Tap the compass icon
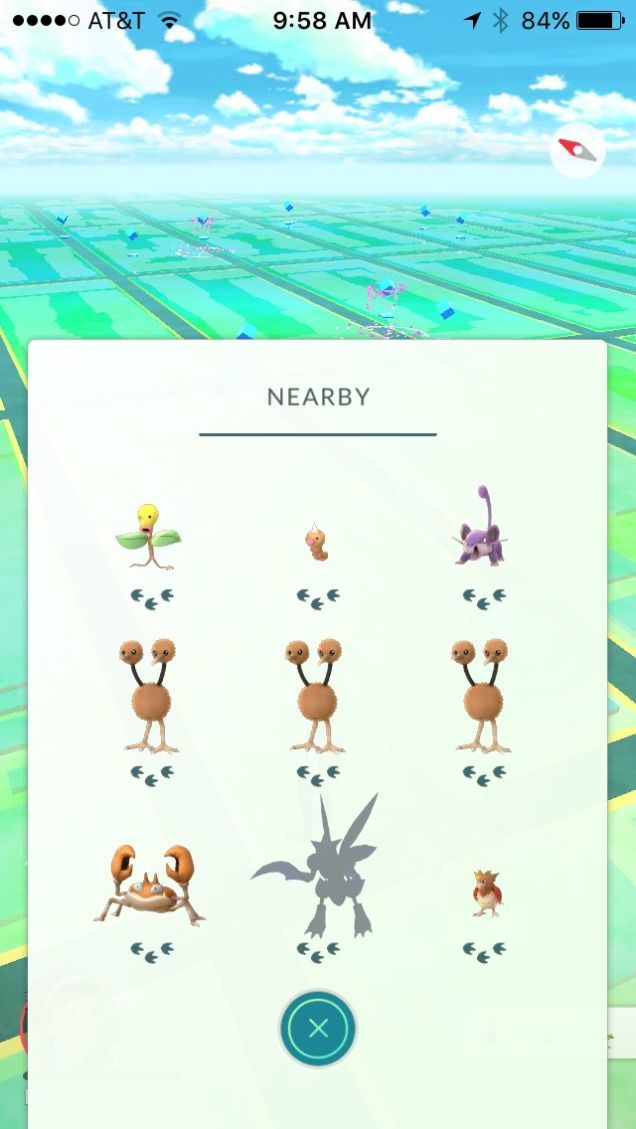Image resolution: width=636 pixels, height=1129 pixels. (577, 151)
